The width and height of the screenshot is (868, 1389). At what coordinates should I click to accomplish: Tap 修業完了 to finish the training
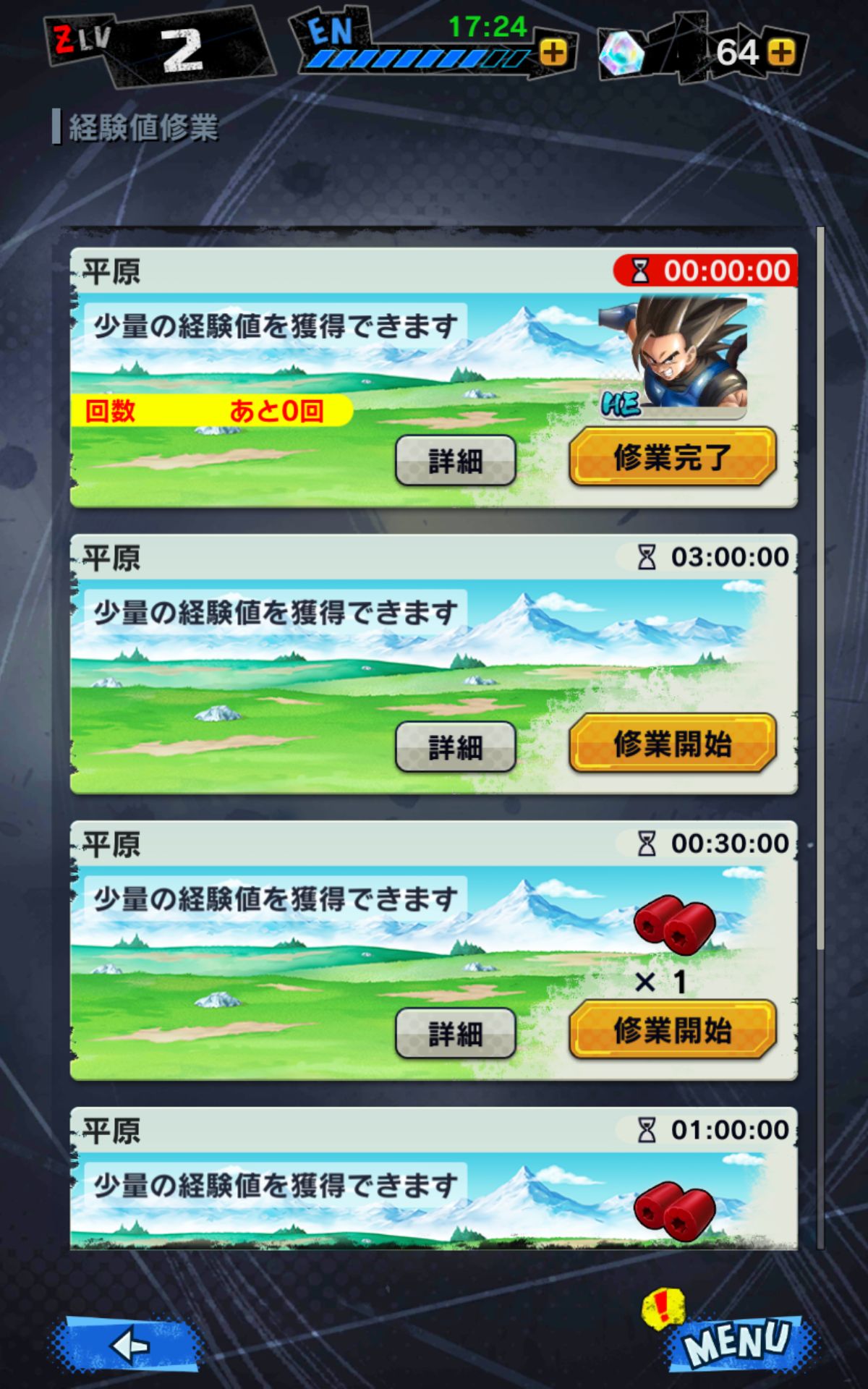[673, 457]
